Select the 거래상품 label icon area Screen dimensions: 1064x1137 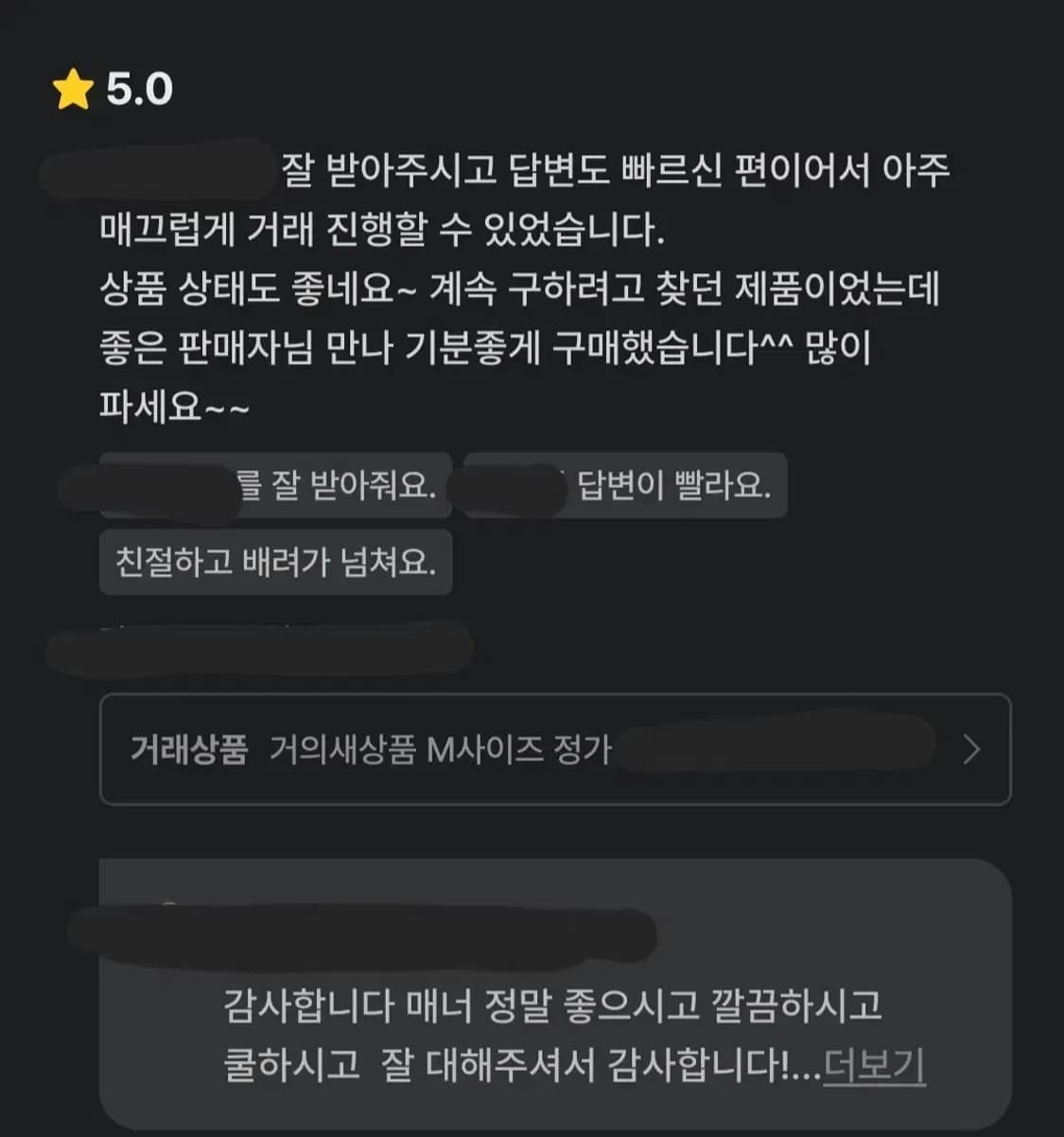[x=189, y=749]
